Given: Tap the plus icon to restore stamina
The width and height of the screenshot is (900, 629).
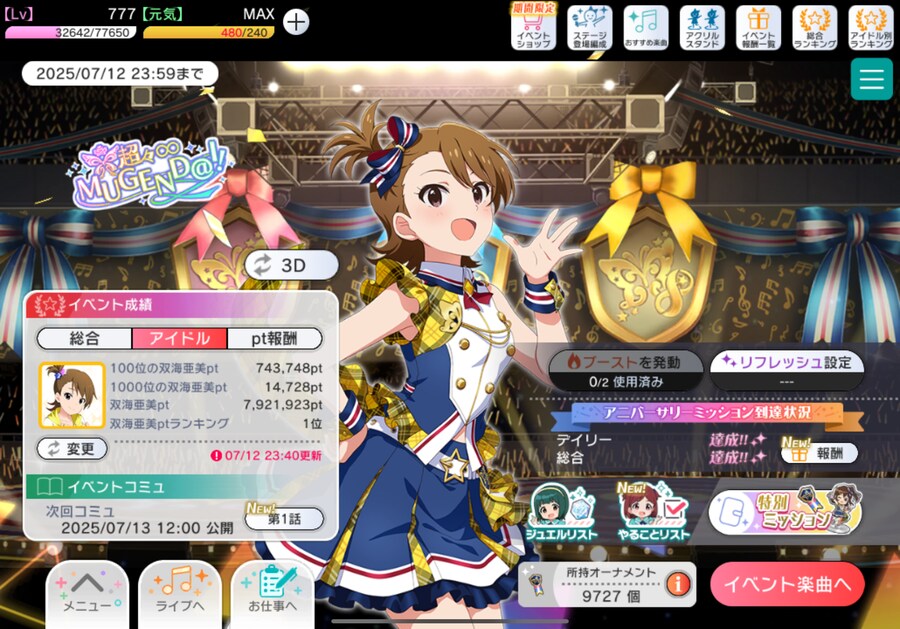Looking at the screenshot, I should [x=296, y=21].
